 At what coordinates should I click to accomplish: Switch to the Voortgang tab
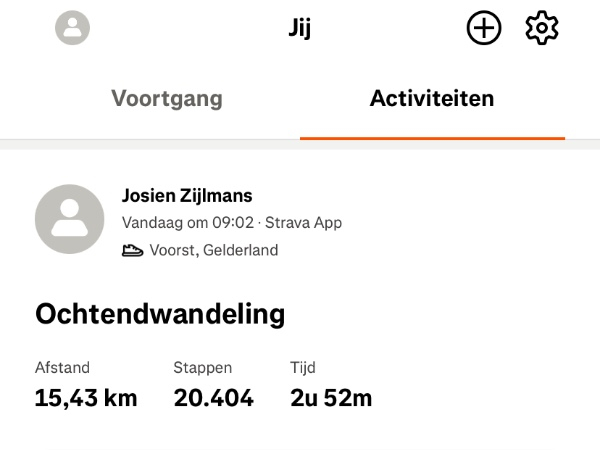[x=167, y=99]
